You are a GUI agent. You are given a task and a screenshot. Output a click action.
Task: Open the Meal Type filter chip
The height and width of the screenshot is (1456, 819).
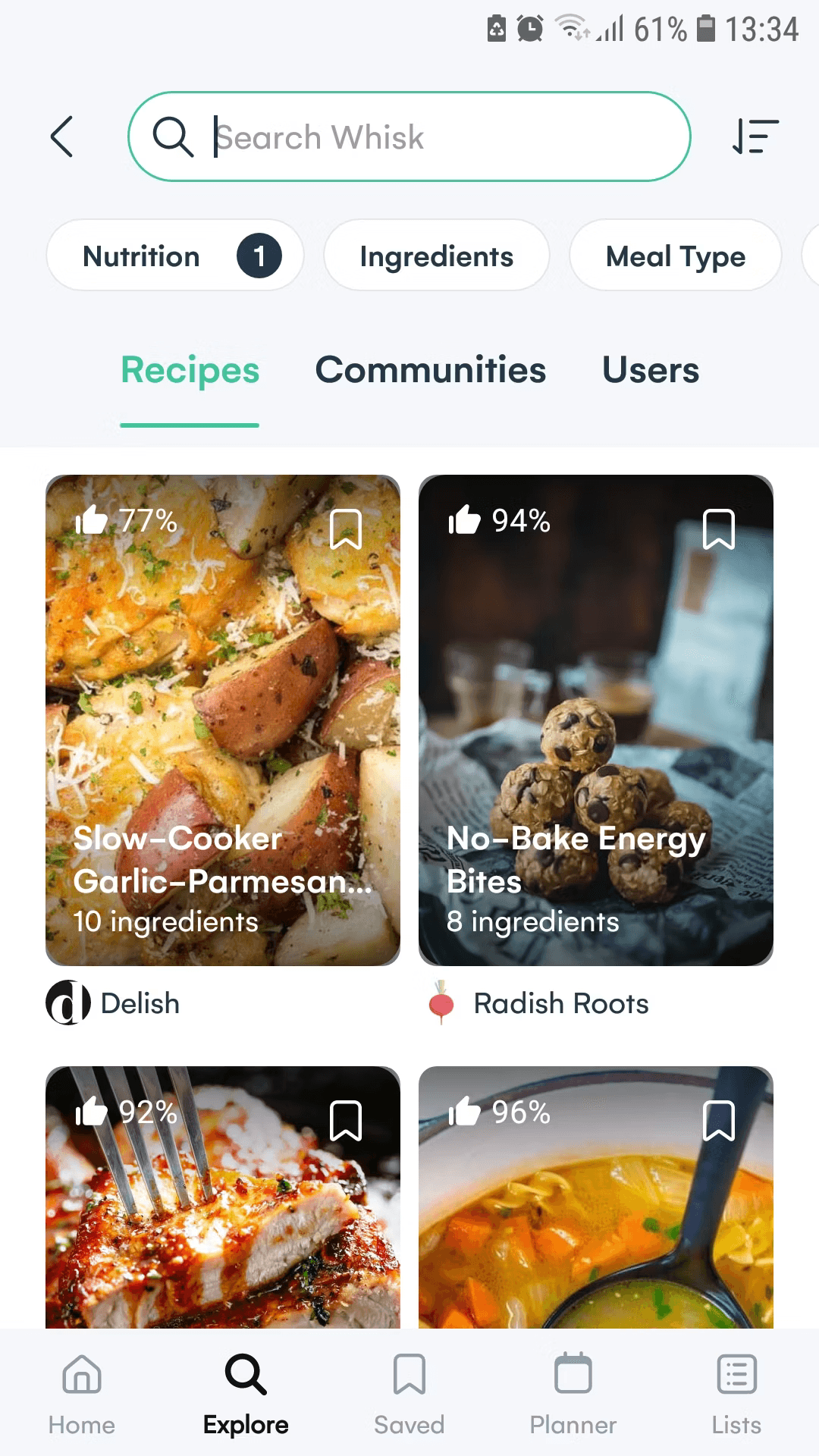point(675,256)
